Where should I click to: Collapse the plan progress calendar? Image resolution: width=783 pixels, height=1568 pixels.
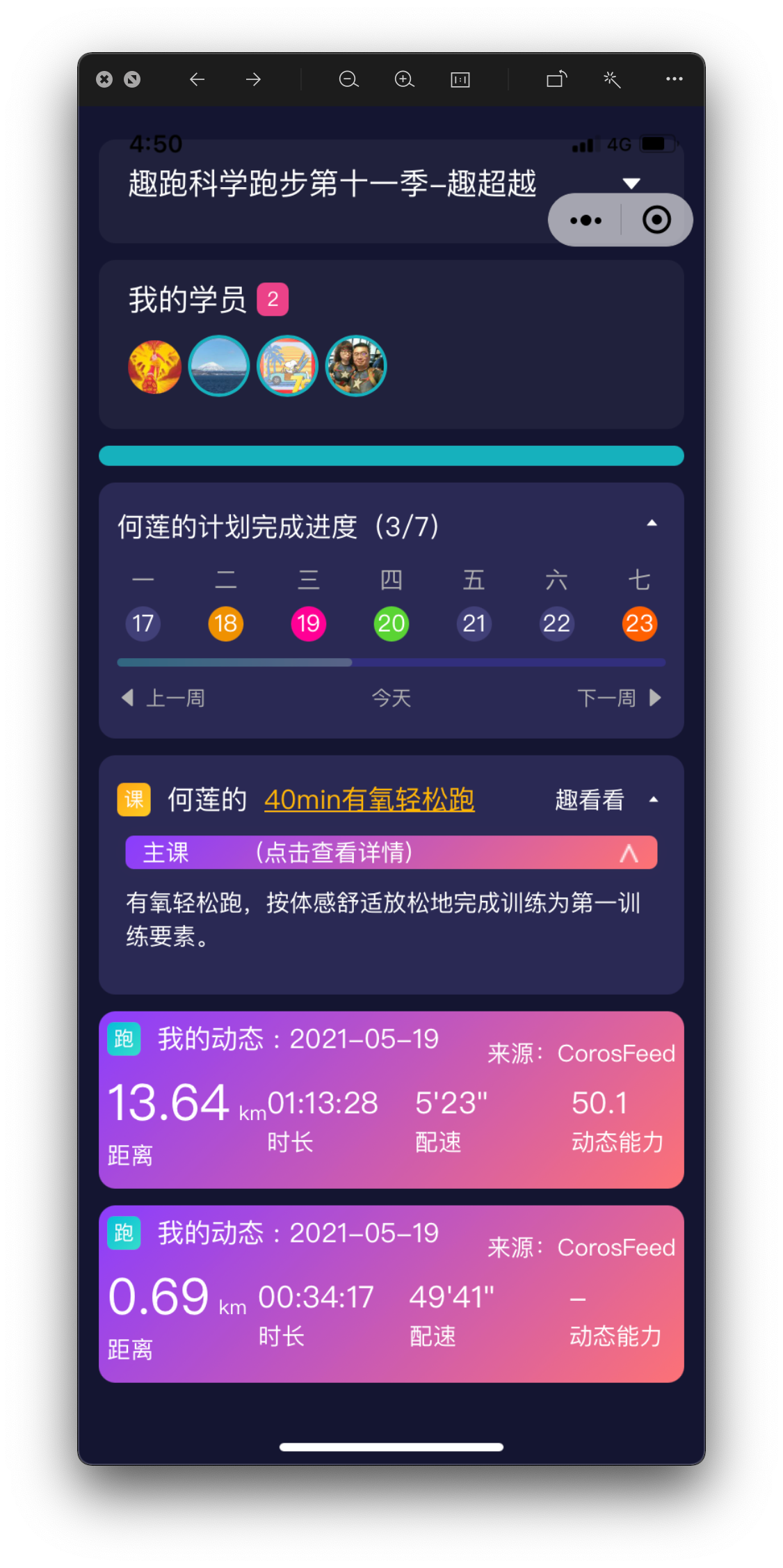[652, 523]
